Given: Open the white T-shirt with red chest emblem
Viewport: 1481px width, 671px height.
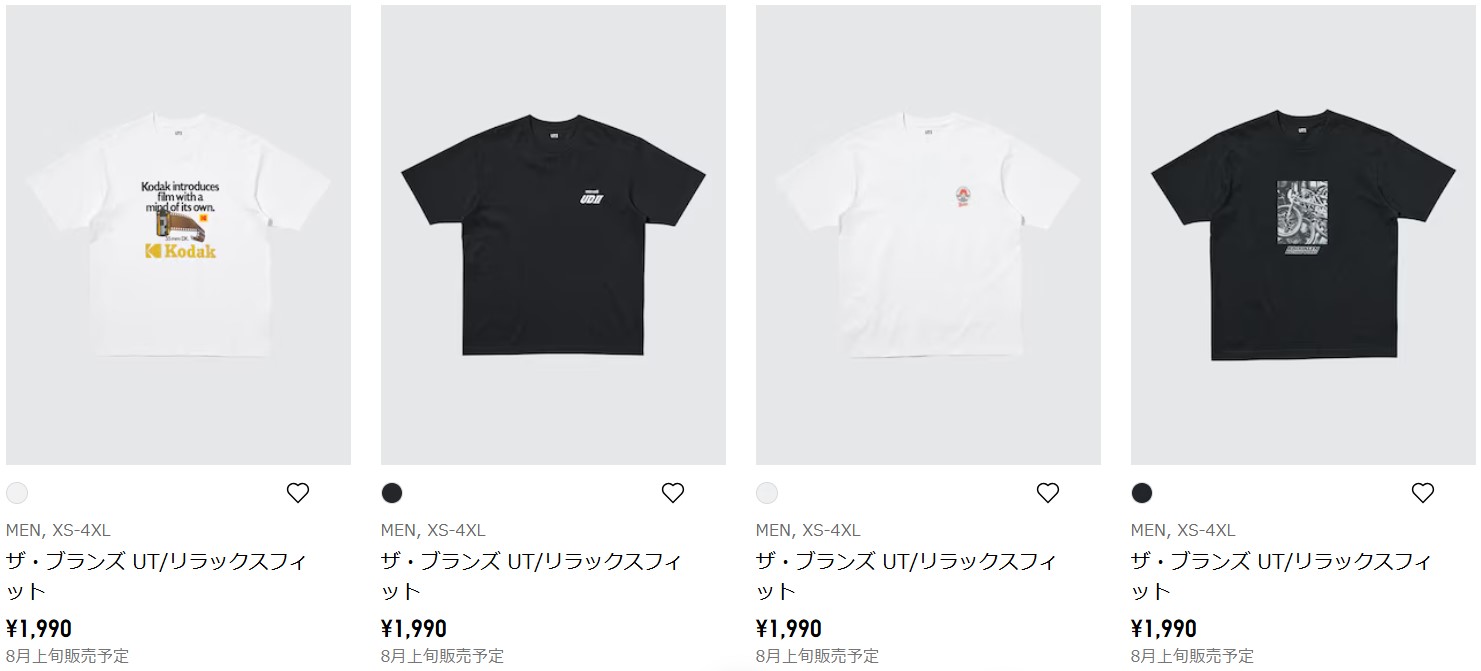Looking at the screenshot, I should 928,235.
